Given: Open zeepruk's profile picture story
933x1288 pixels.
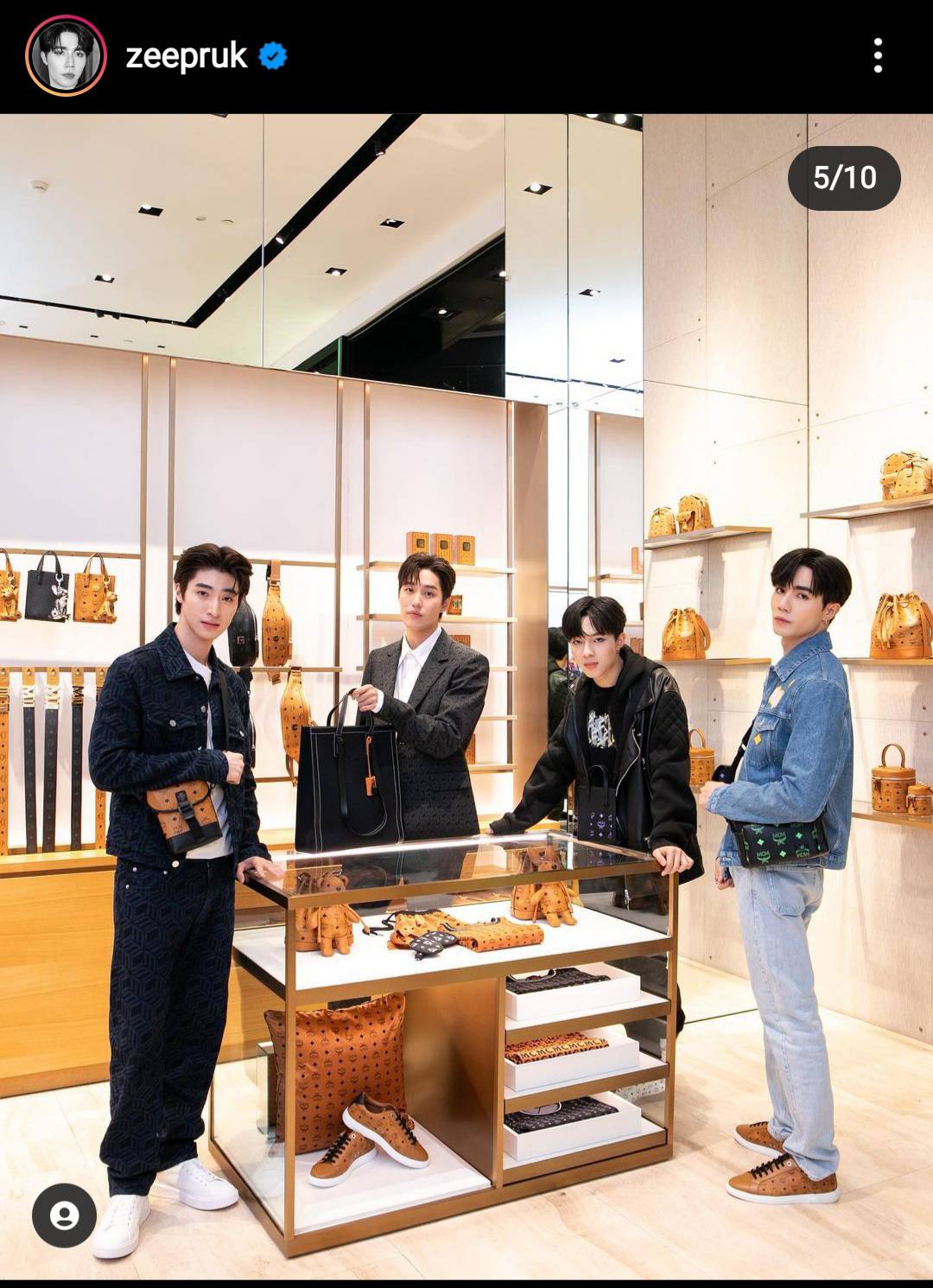Looking at the screenshot, I should pos(66,56).
